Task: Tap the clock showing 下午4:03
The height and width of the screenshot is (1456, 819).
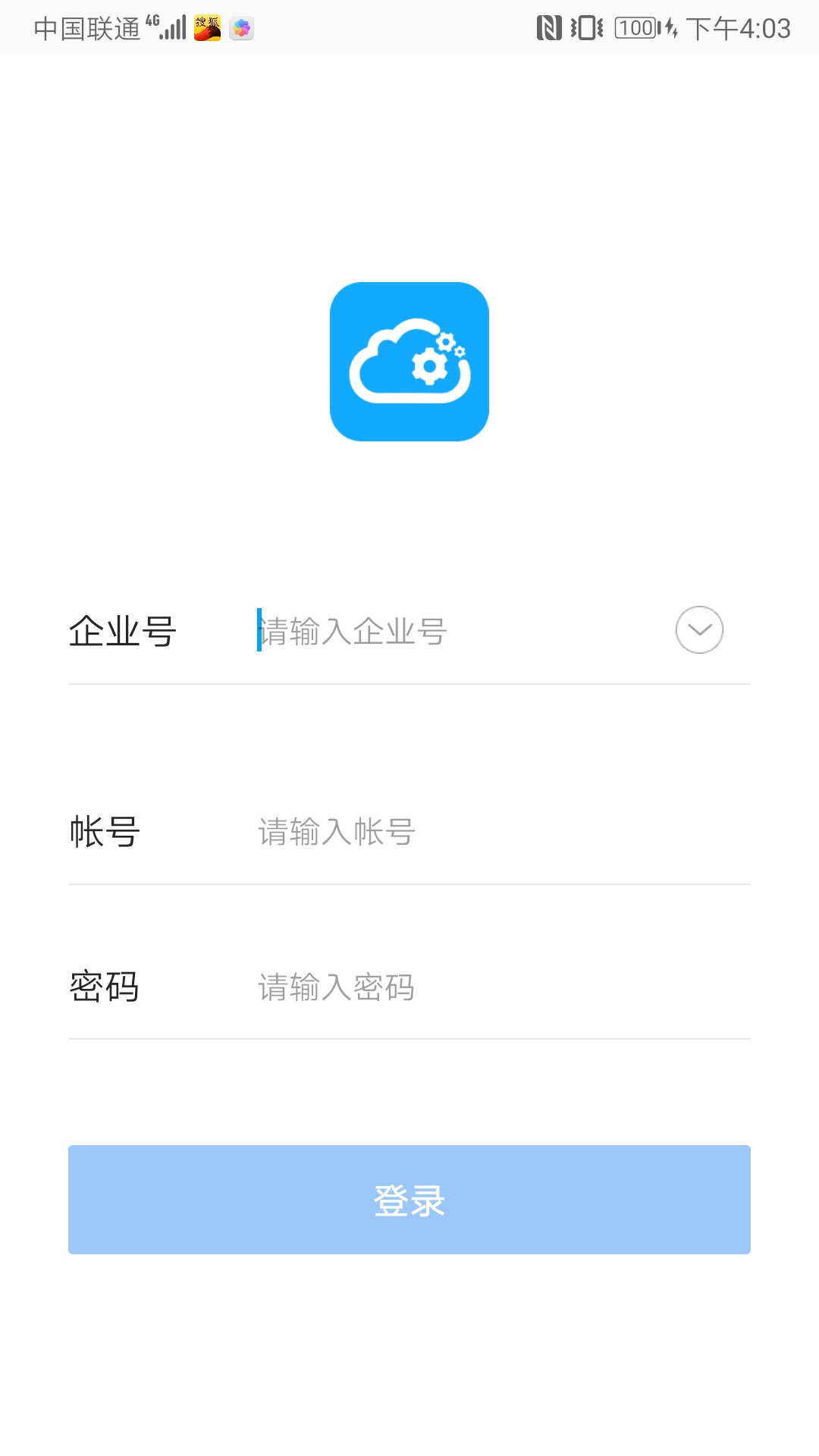Action: pos(739,29)
